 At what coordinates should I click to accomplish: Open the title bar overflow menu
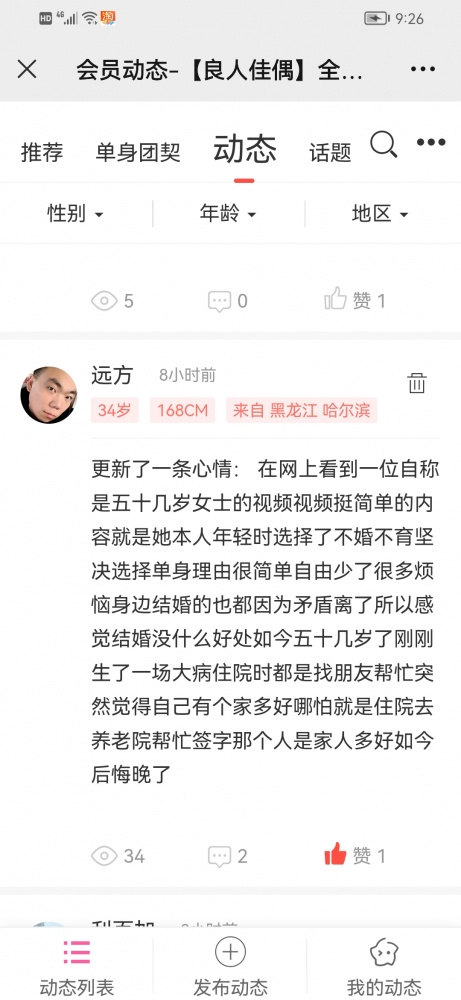tap(423, 69)
